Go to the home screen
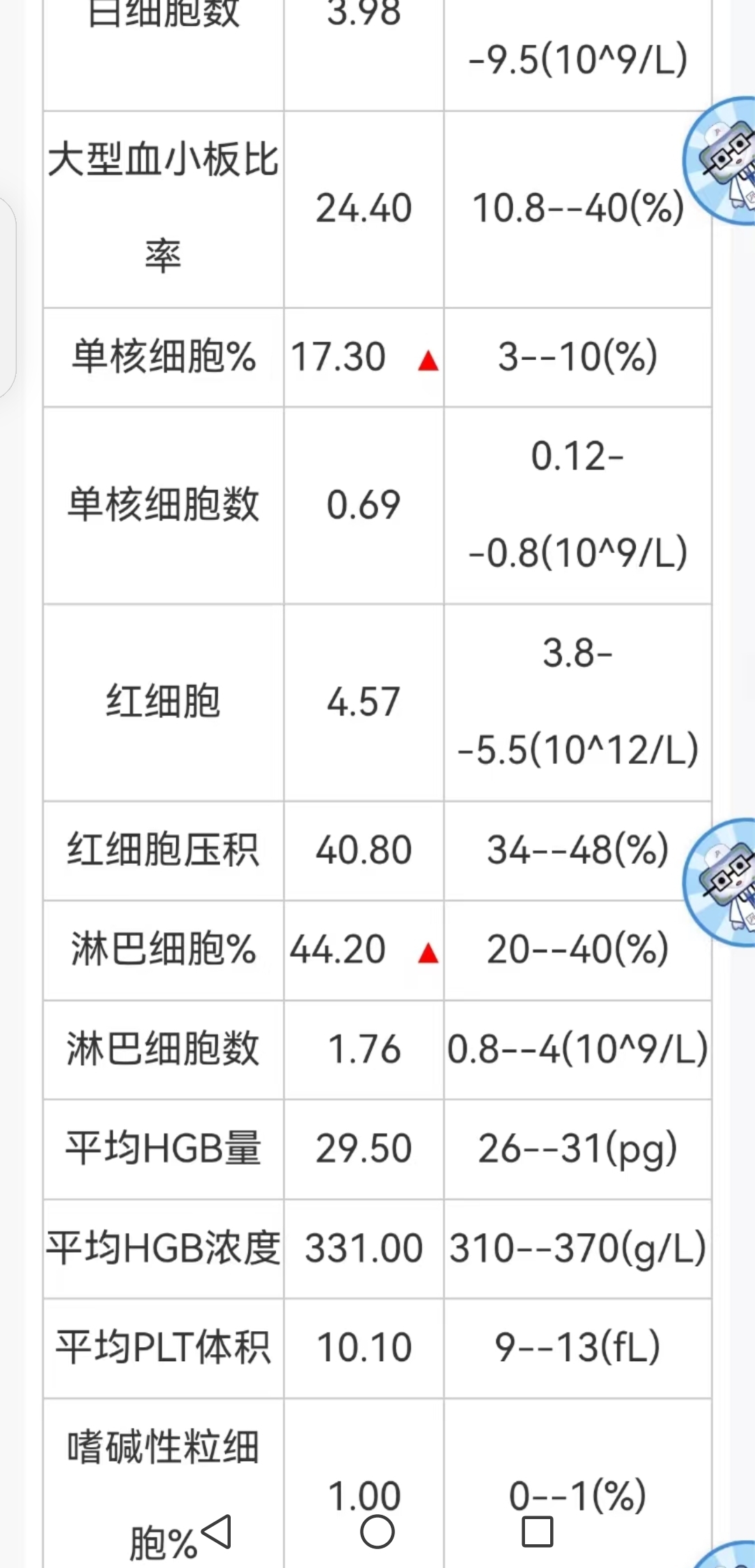Screen dimensions: 755x1568 coord(377,1532)
